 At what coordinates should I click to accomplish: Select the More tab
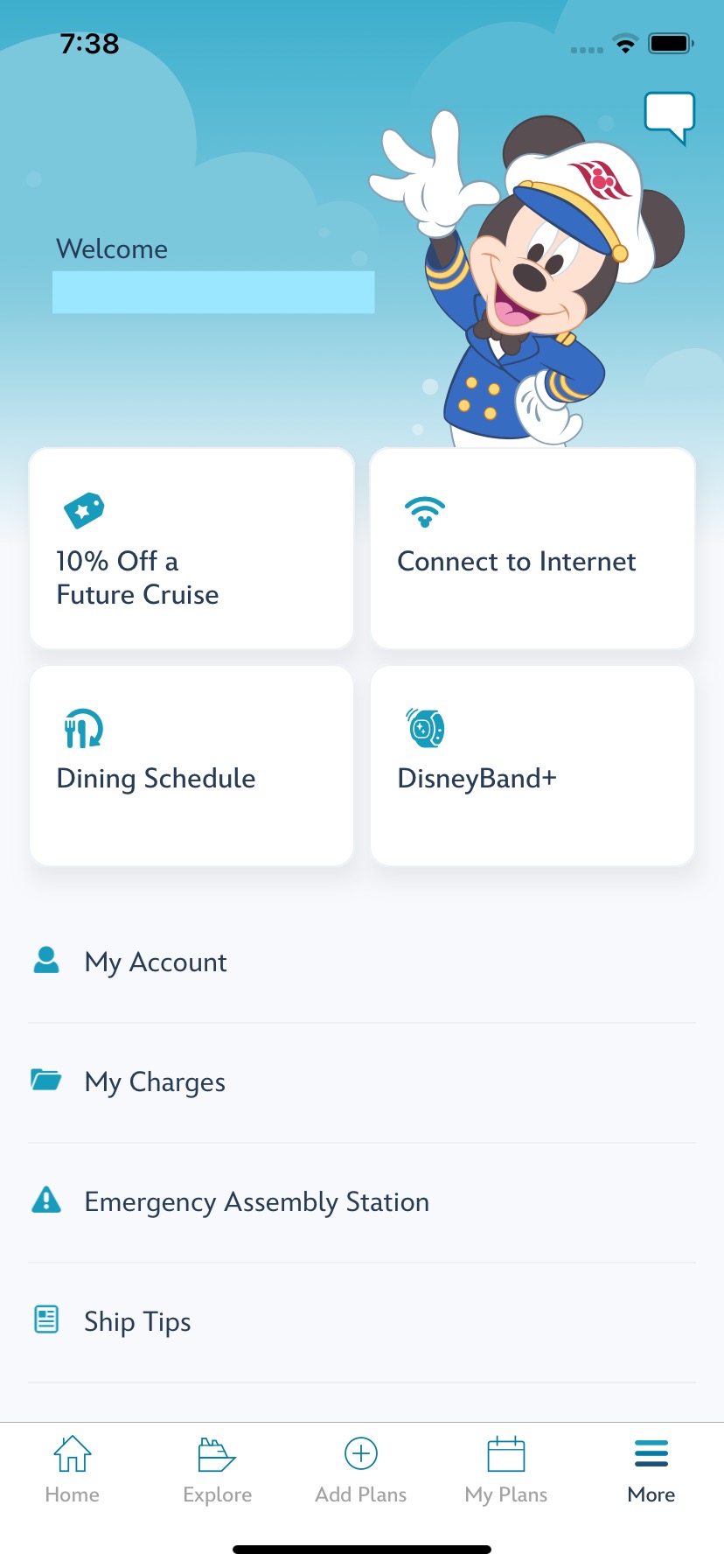coord(651,1470)
